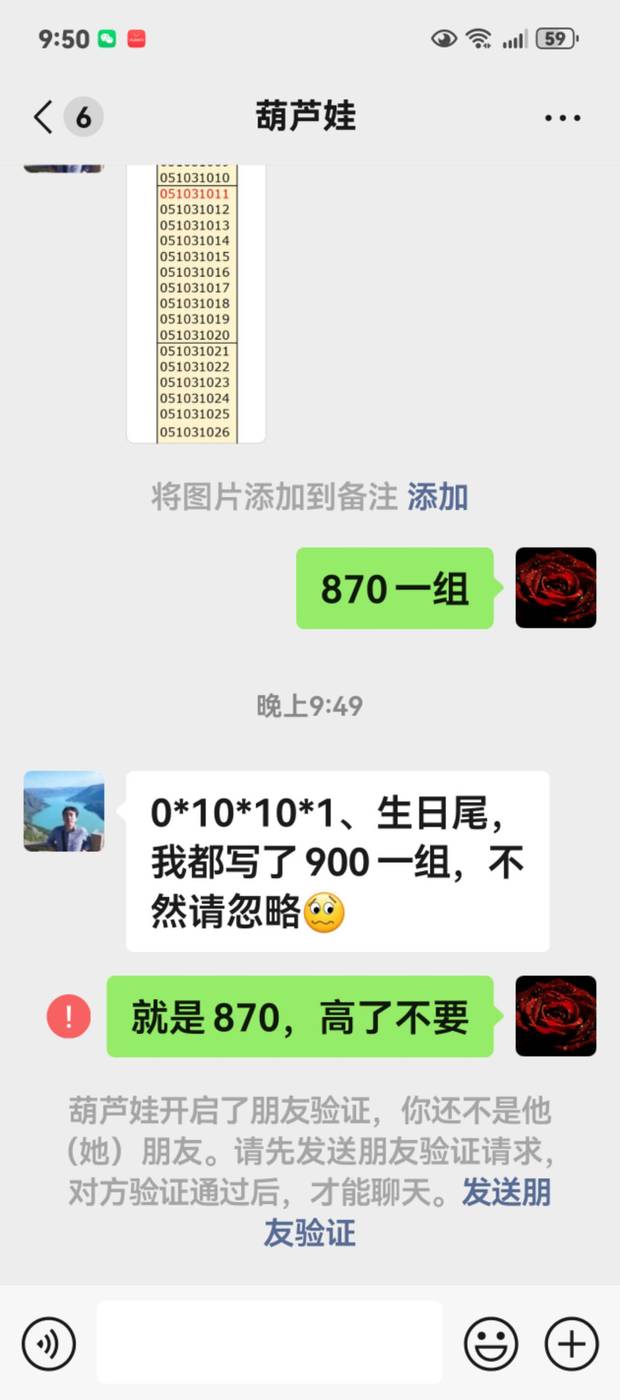Switch to voice input mode
620x1400 pixels.
pyautogui.click(x=48, y=1343)
